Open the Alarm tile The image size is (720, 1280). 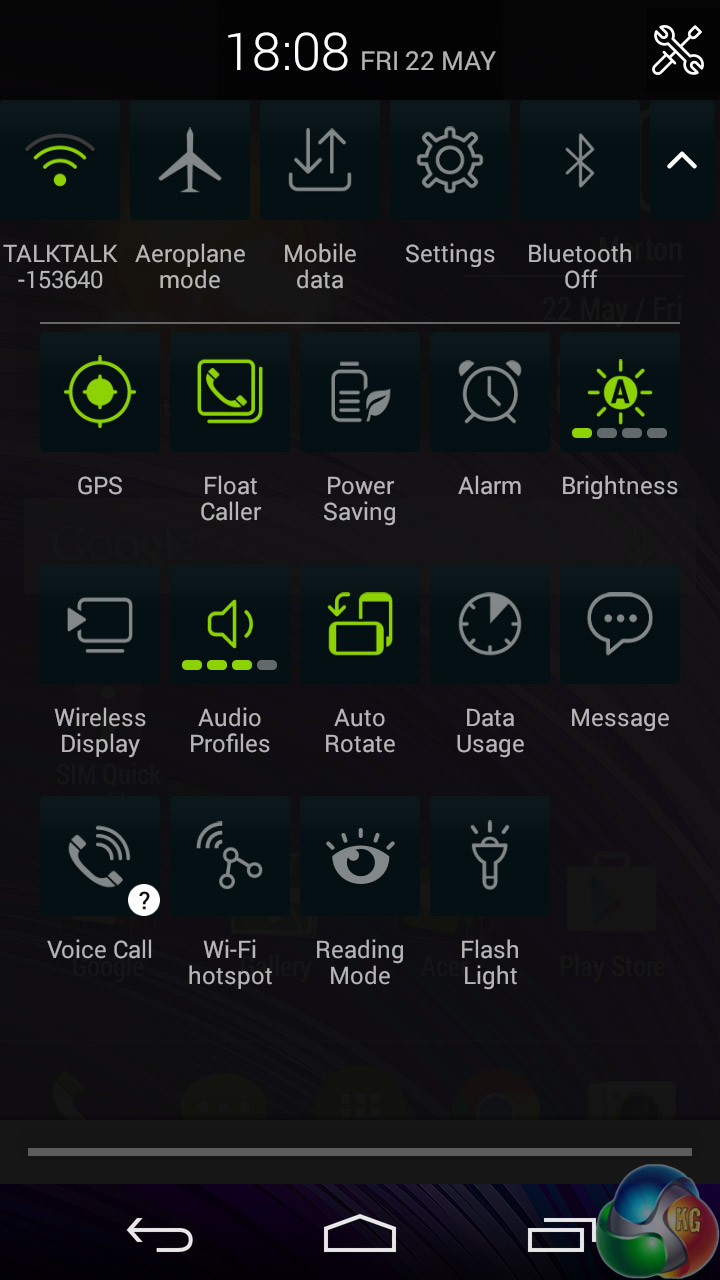[490, 392]
